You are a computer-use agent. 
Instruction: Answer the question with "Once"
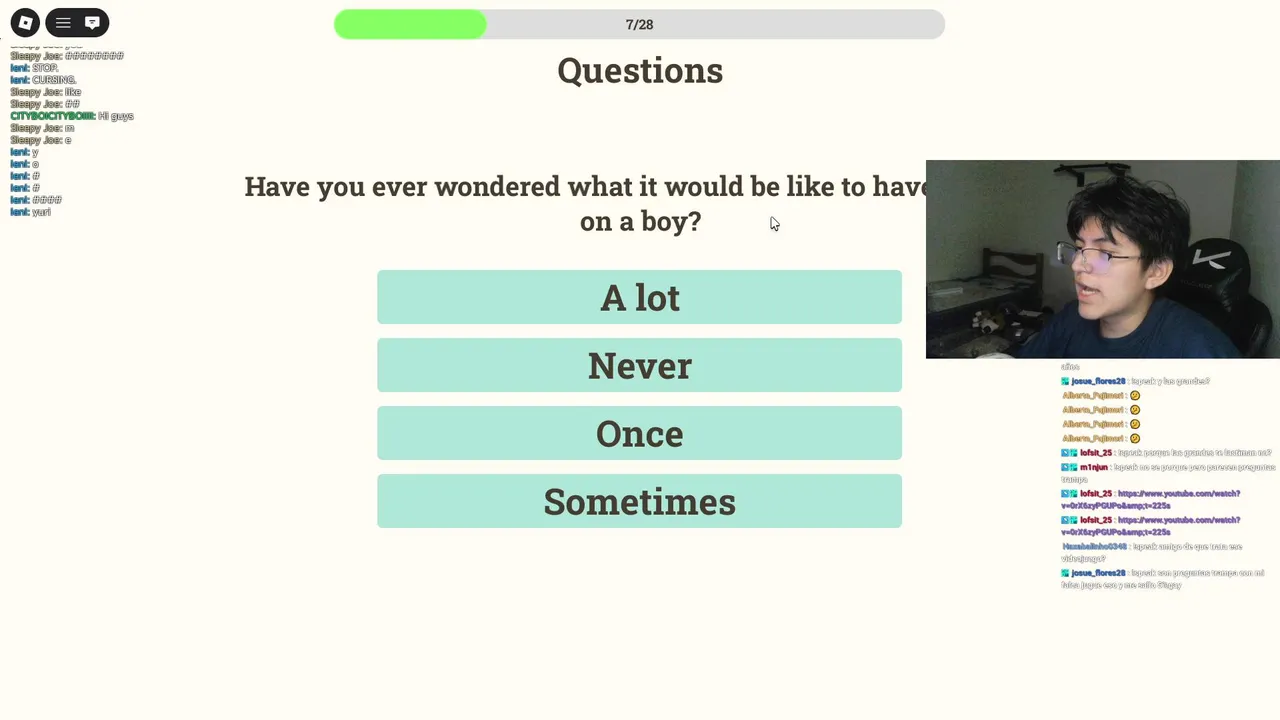(639, 433)
